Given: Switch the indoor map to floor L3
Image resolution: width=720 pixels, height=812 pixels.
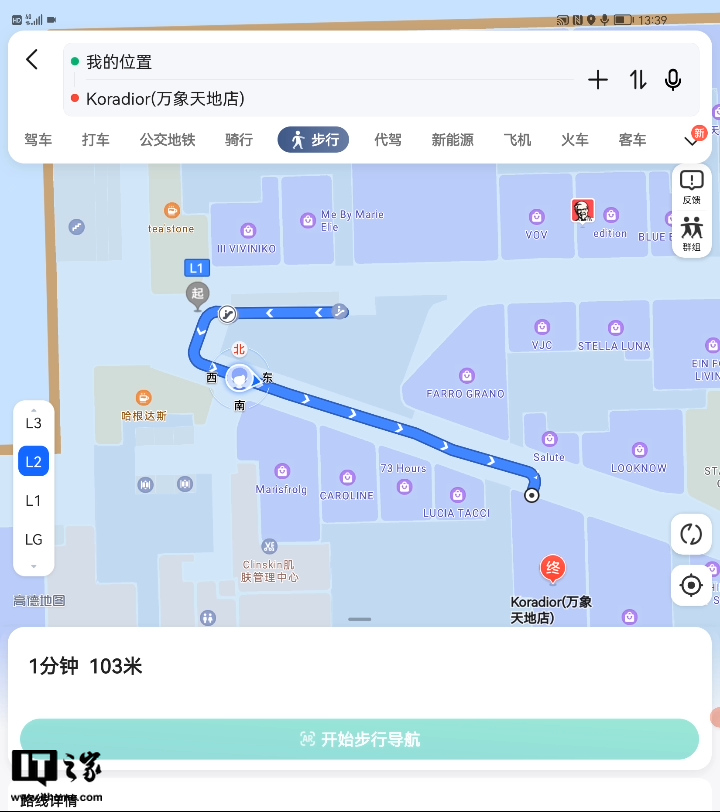Looking at the screenshot, I should coord(34,423).
